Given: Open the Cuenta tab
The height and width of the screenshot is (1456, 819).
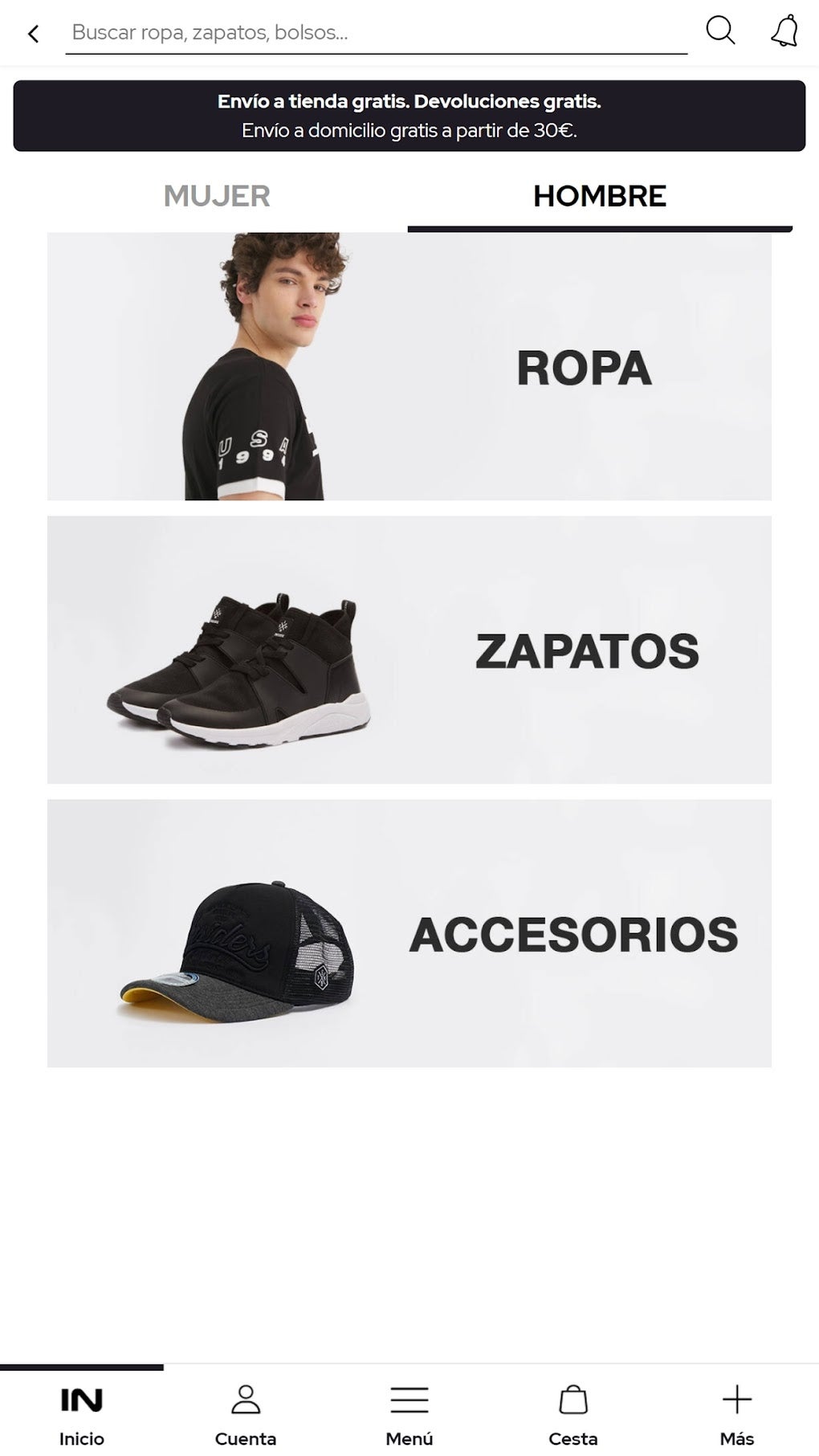Looking at the screenshot, I should [246, 1413].
